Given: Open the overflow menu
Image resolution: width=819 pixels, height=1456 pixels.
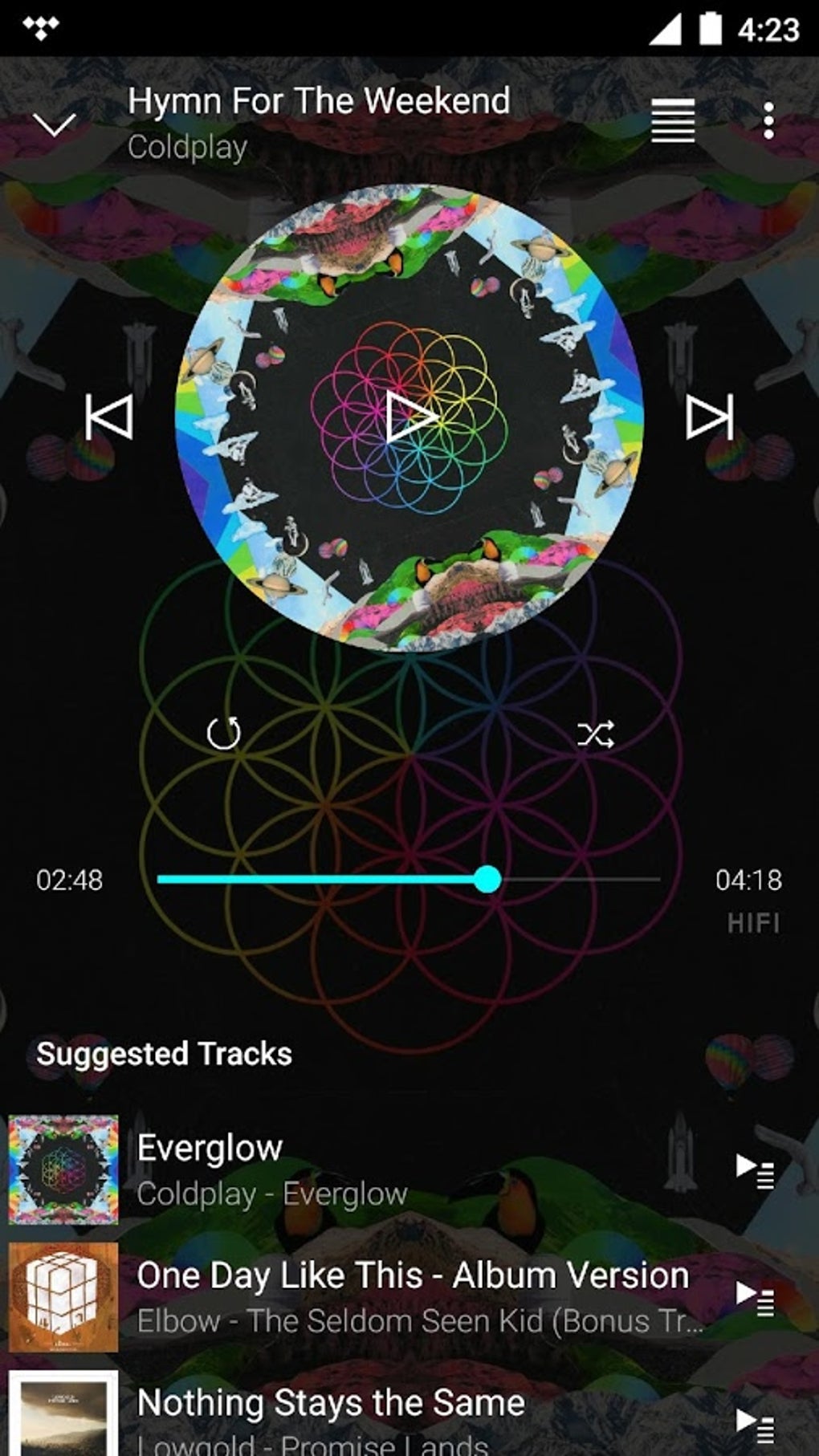Looking at the screenshot, I should [768, 121].
